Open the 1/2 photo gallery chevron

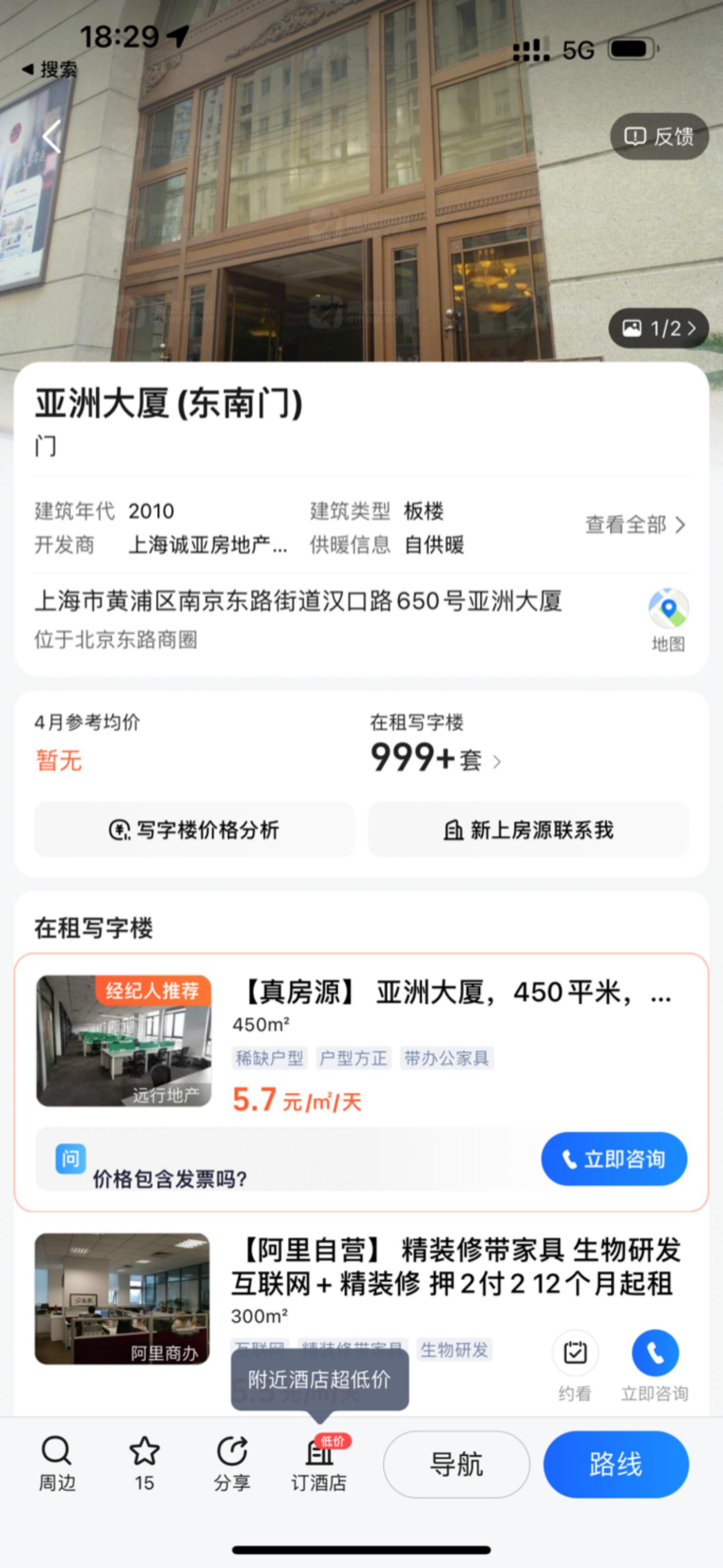[659, 328]
